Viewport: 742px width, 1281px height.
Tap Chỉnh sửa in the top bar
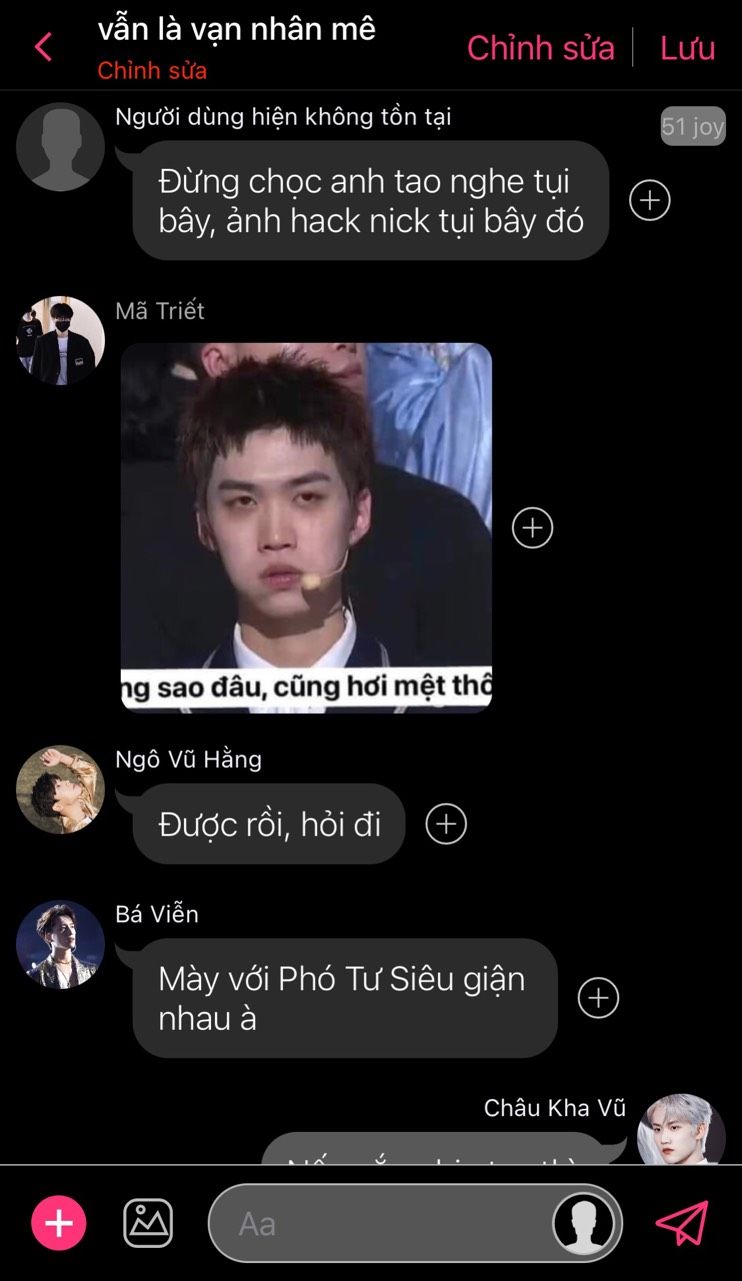540,47
